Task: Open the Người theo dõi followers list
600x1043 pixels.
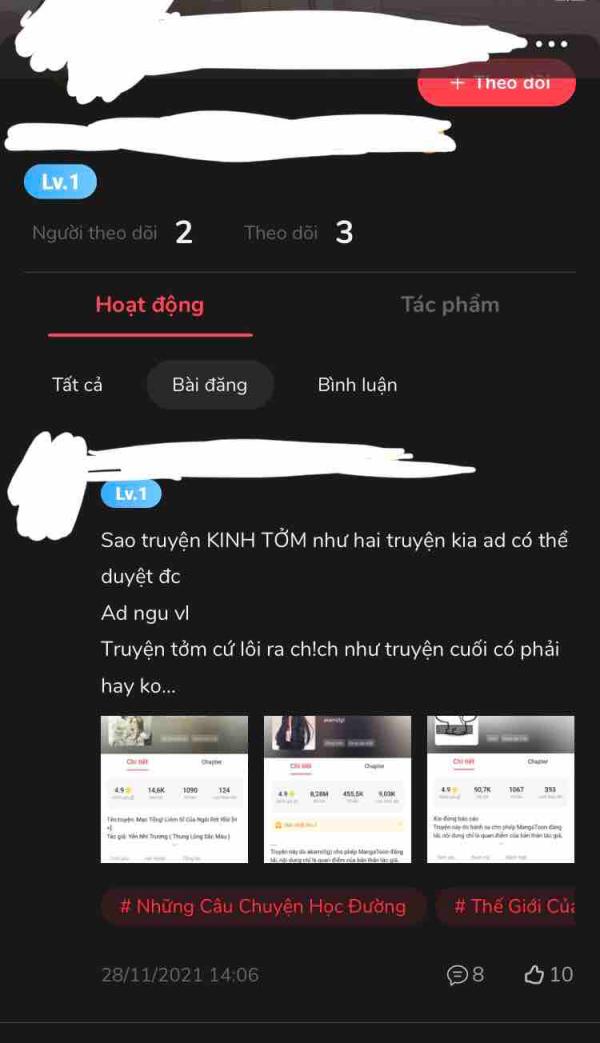Action: point(112,232)
